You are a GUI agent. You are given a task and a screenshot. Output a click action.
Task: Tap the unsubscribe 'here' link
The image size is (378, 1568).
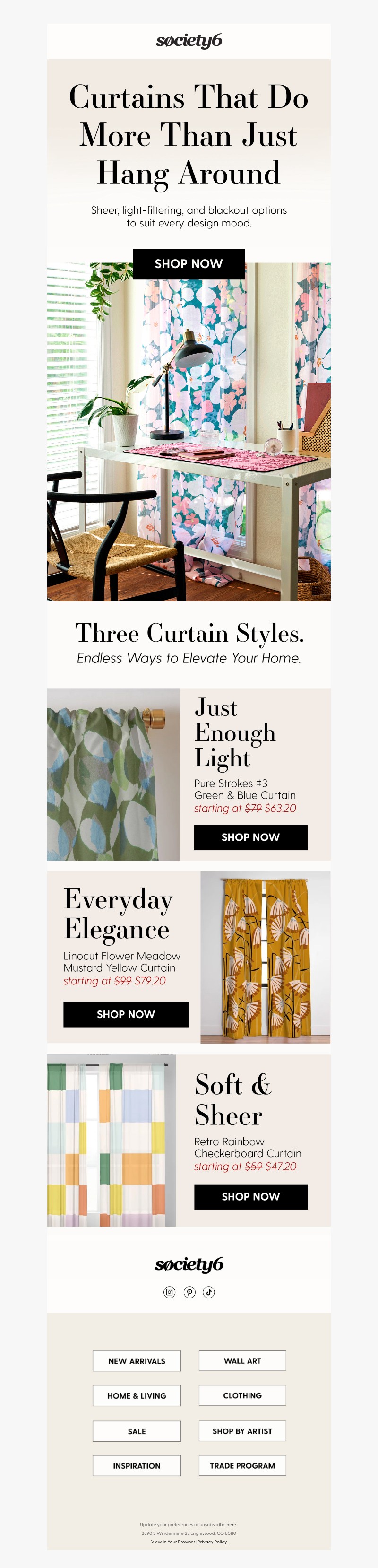(232, 1524)
